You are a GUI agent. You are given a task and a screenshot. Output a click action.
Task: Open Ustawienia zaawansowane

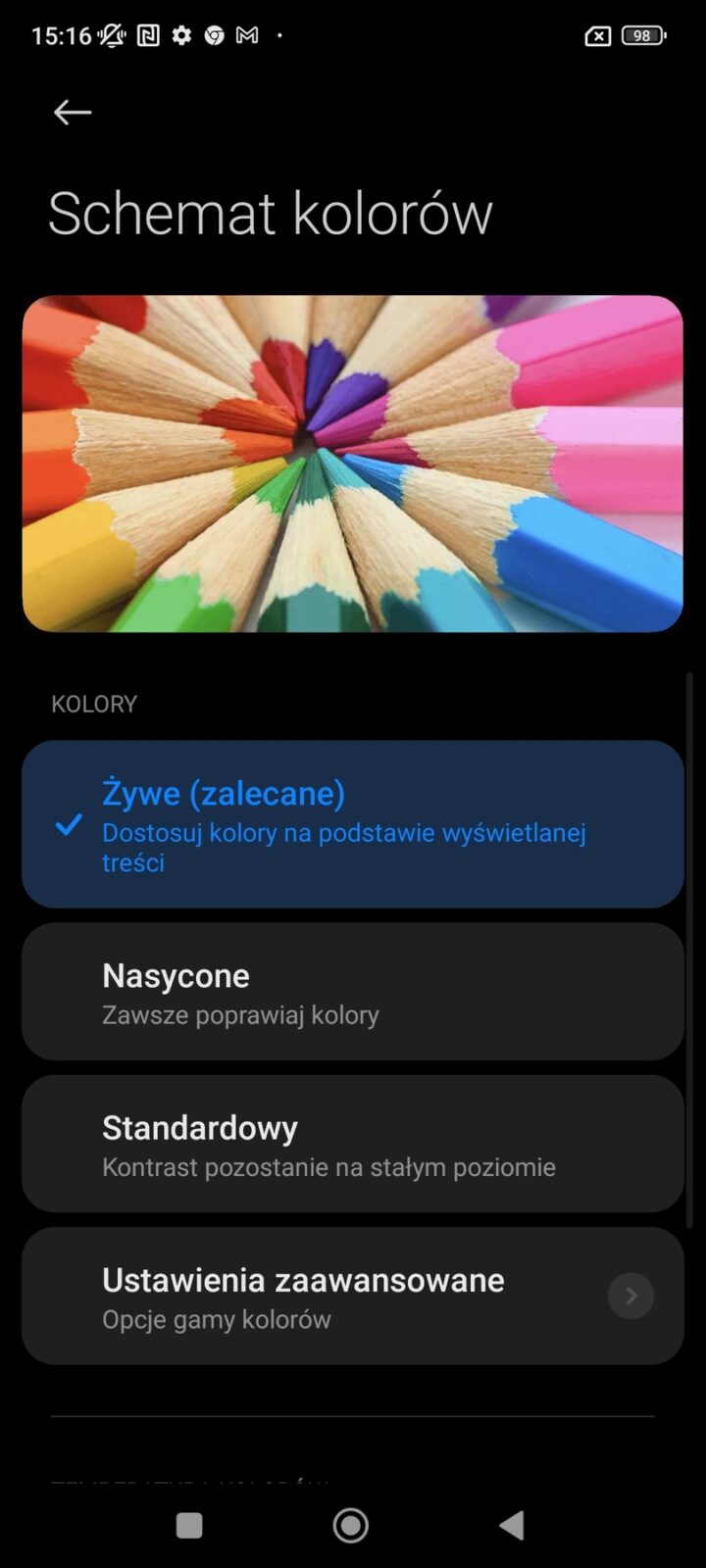353,1296
